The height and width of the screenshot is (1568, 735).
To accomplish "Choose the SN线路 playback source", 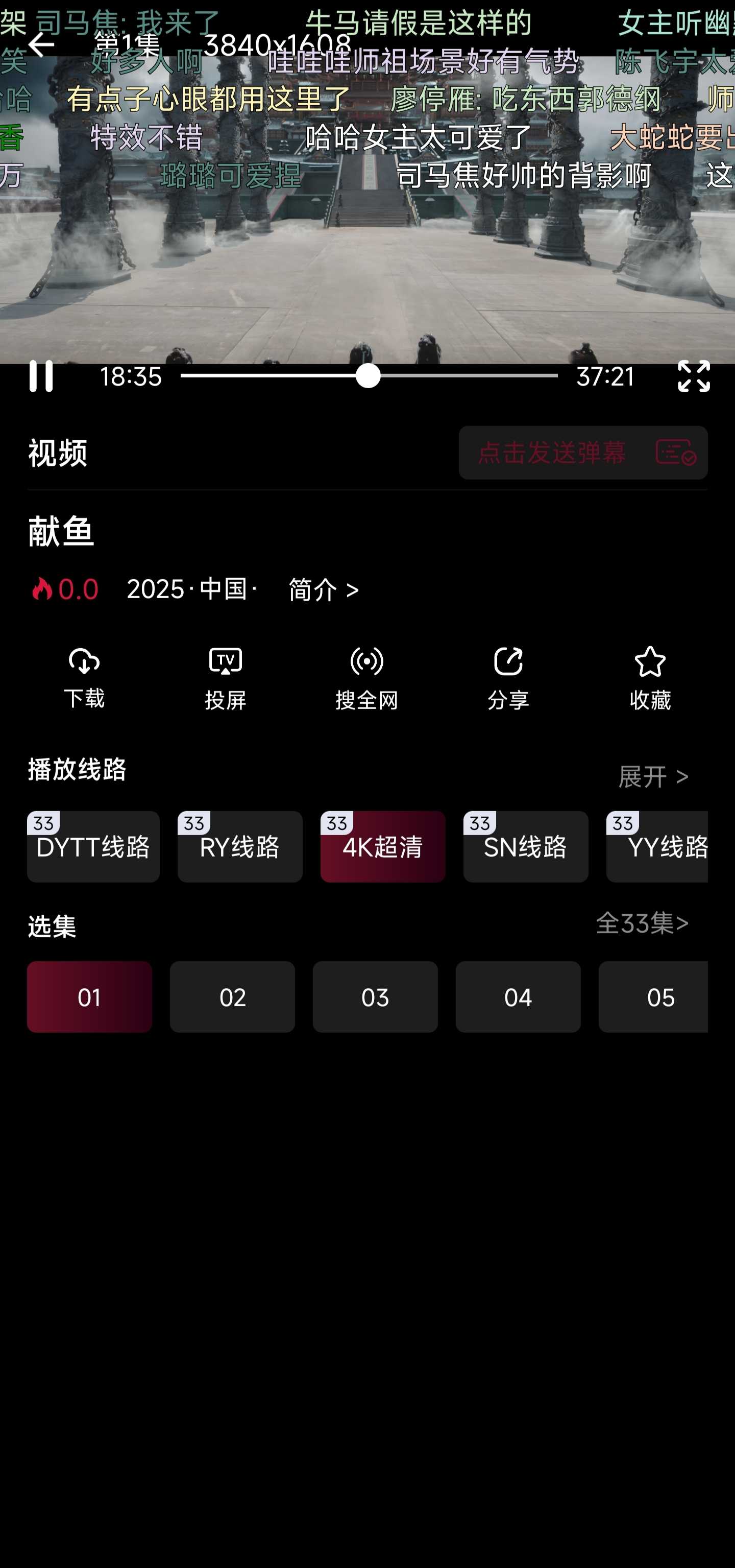I will pos(526,847).
